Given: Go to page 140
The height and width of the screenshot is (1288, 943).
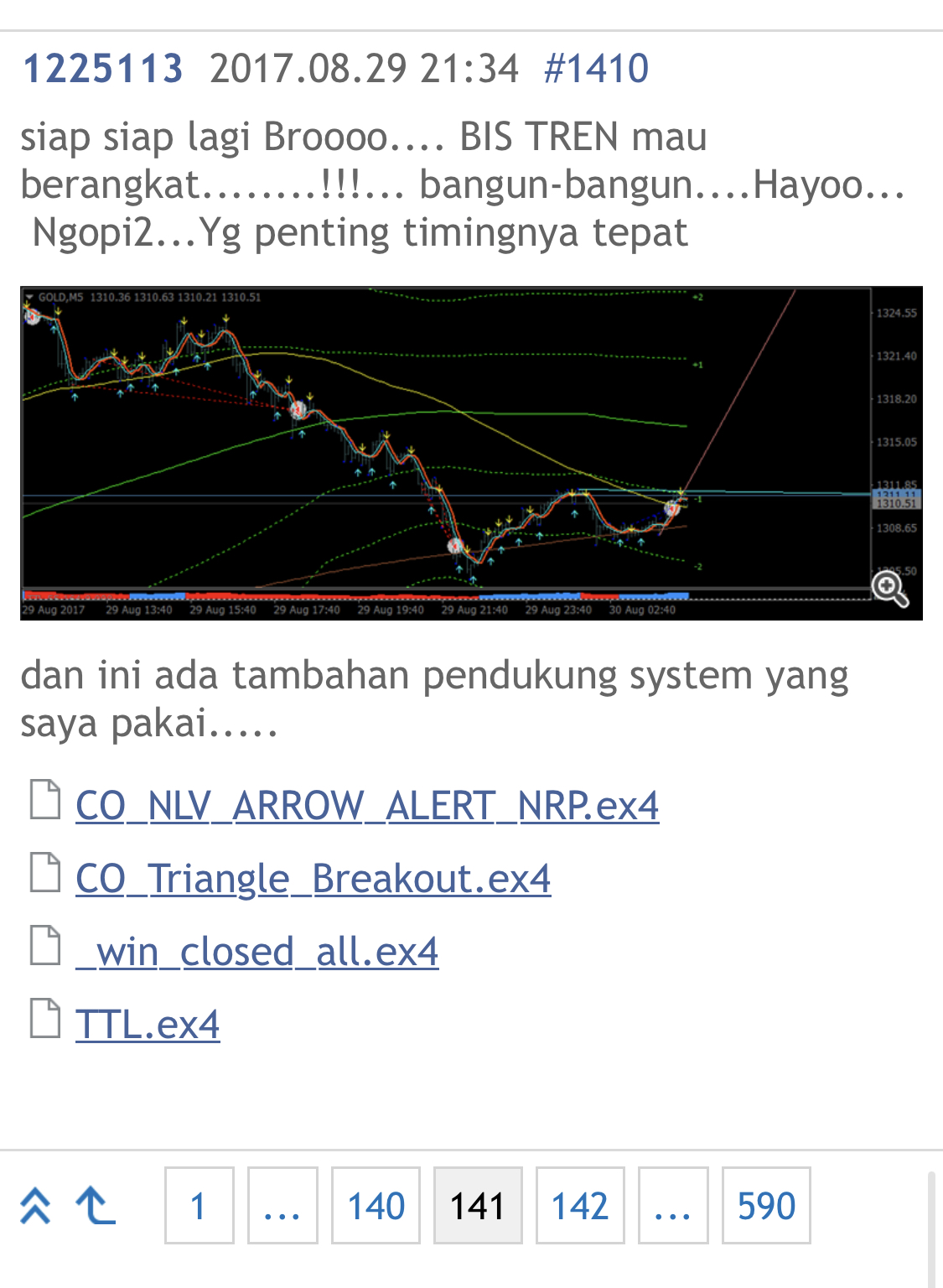Looking at the screenshot, I should pyautogui.click(x=376, y=1206).
